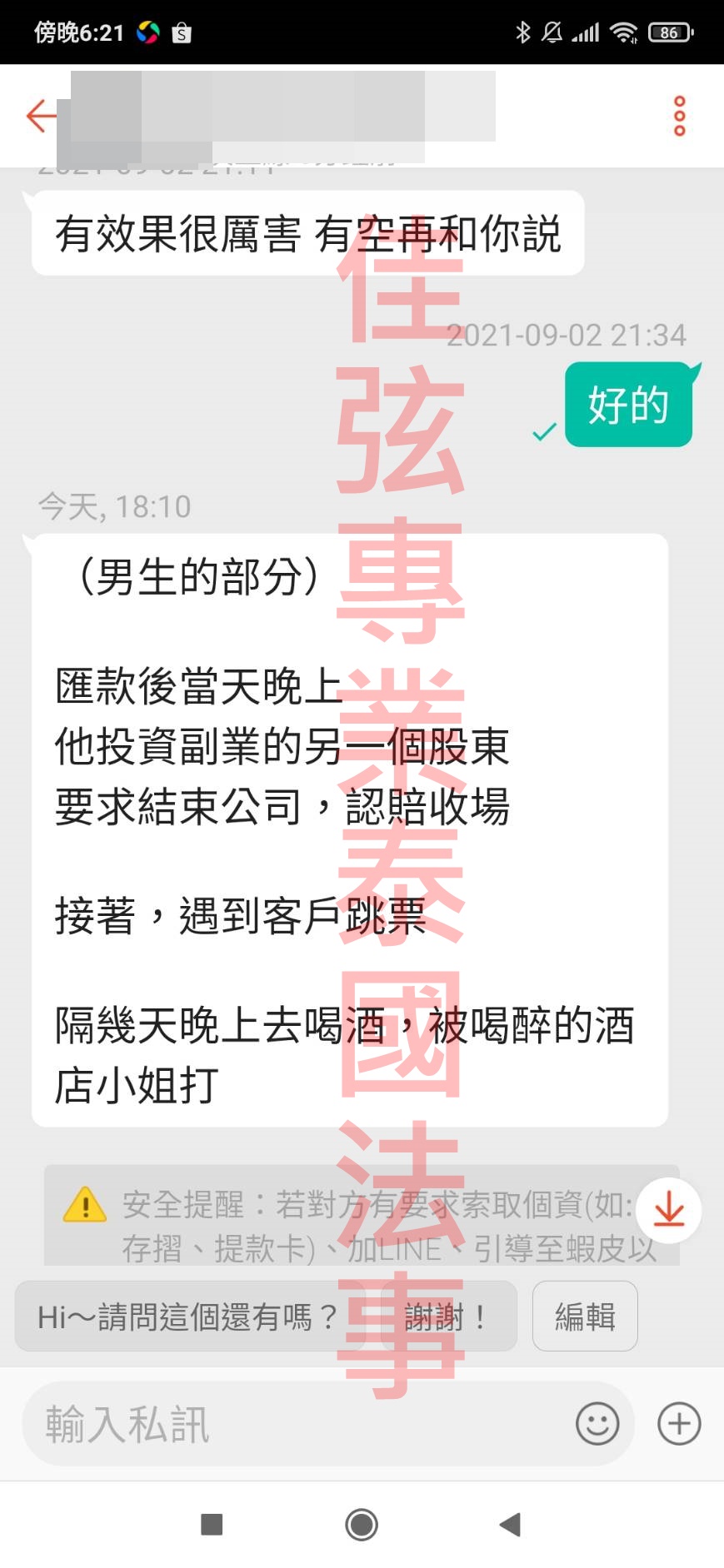Open the emoji sticker picker
This screenshot has width=724, height=1568.
click(x=597, y=1424)
